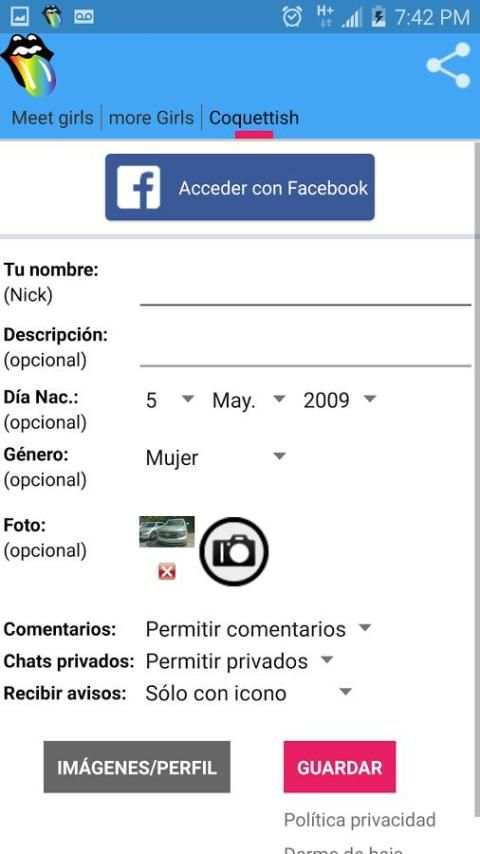Open the Comentarios dropdown
Image resolution: width=480 pixels, height=854 pixels.
coord(258,629)
